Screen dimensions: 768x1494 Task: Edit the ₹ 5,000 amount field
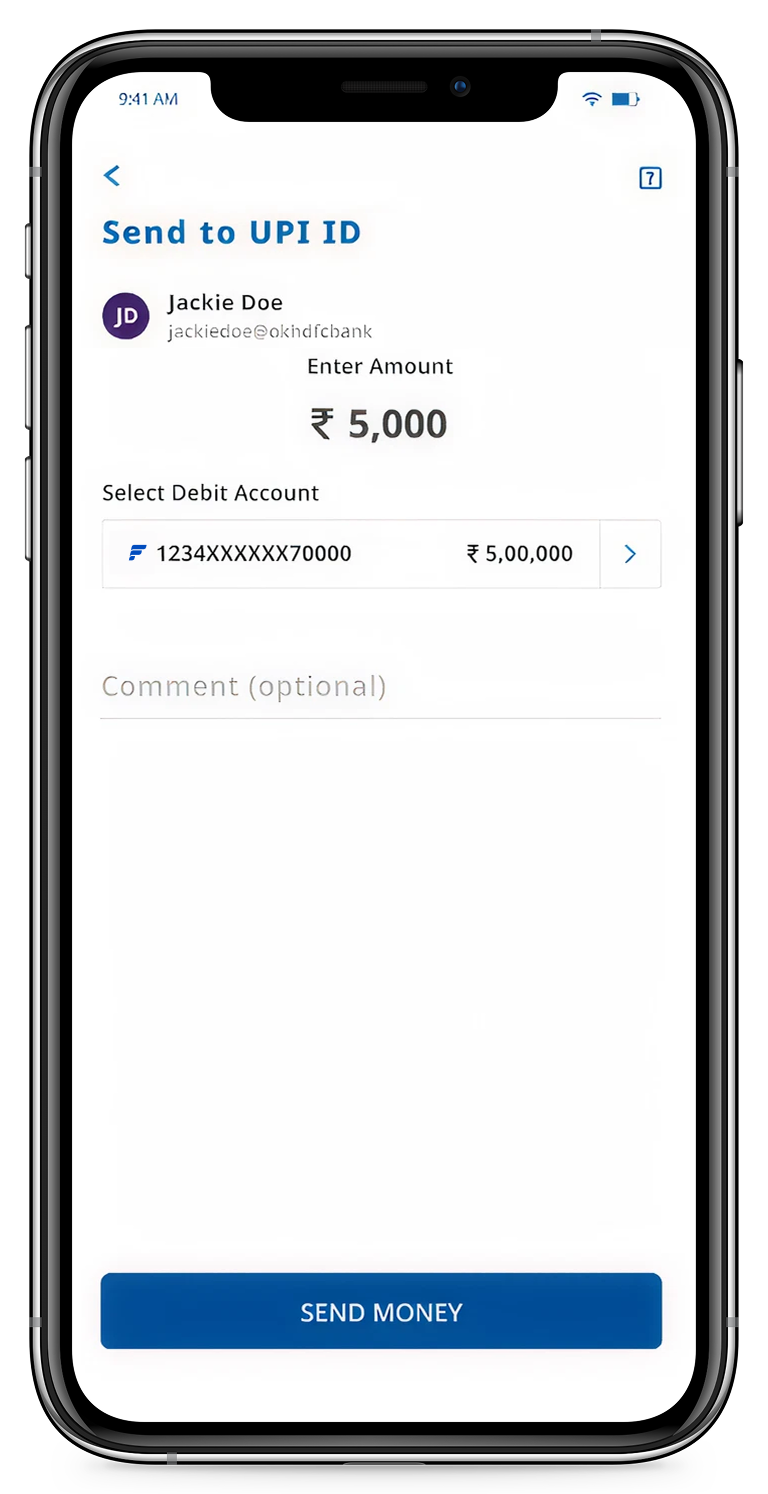pos(380,424)
